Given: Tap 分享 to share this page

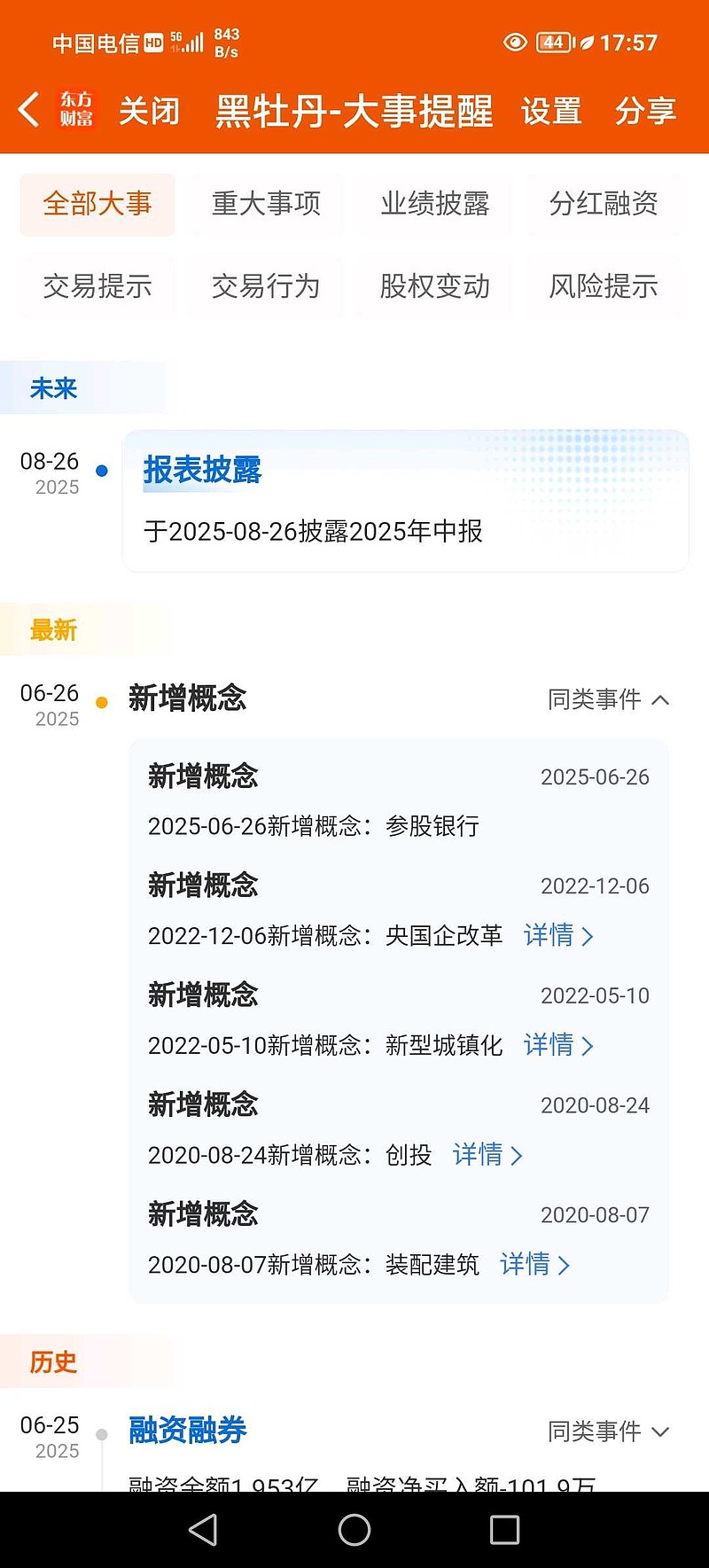Looking at the screenshot, I should click(645, 112).
